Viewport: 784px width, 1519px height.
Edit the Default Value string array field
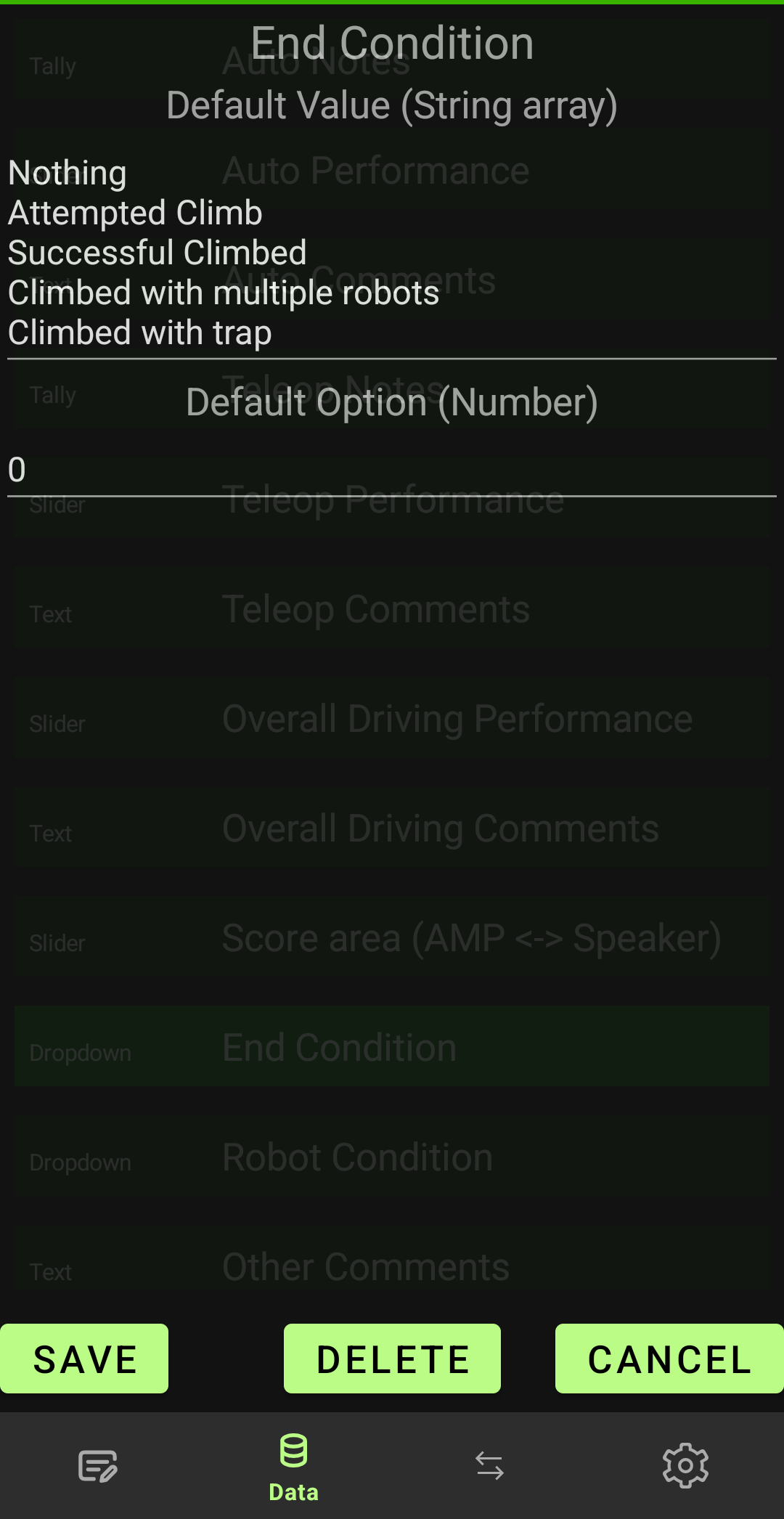(x=392, y=253)
